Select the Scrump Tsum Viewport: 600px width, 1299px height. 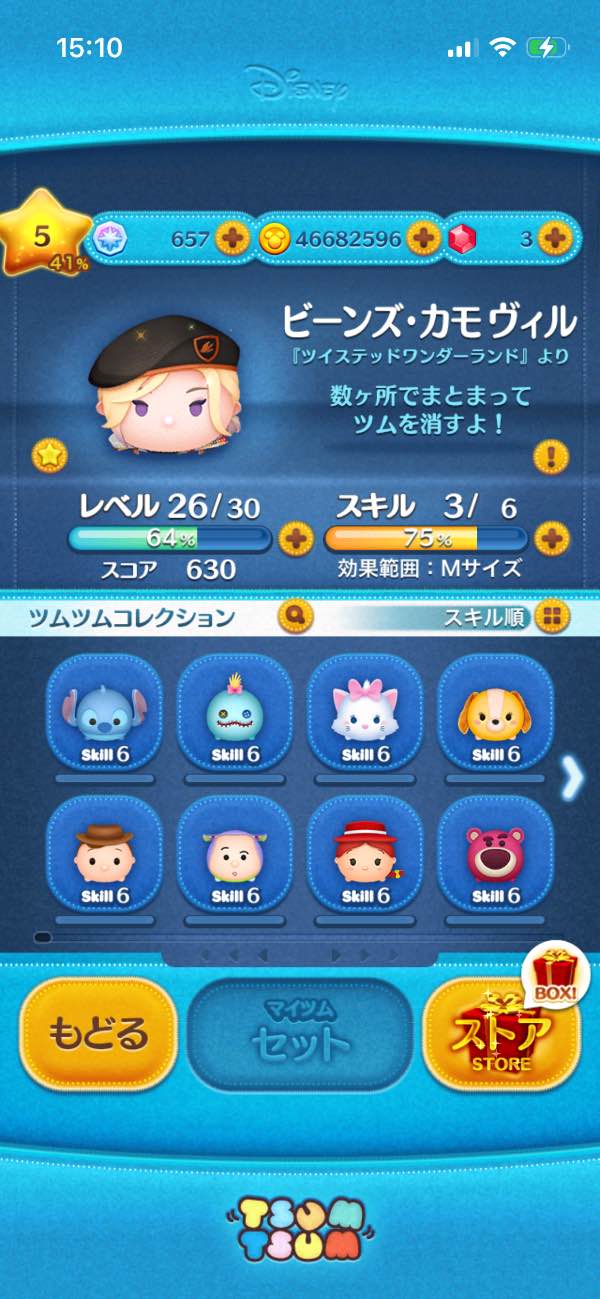pos(234,714)
